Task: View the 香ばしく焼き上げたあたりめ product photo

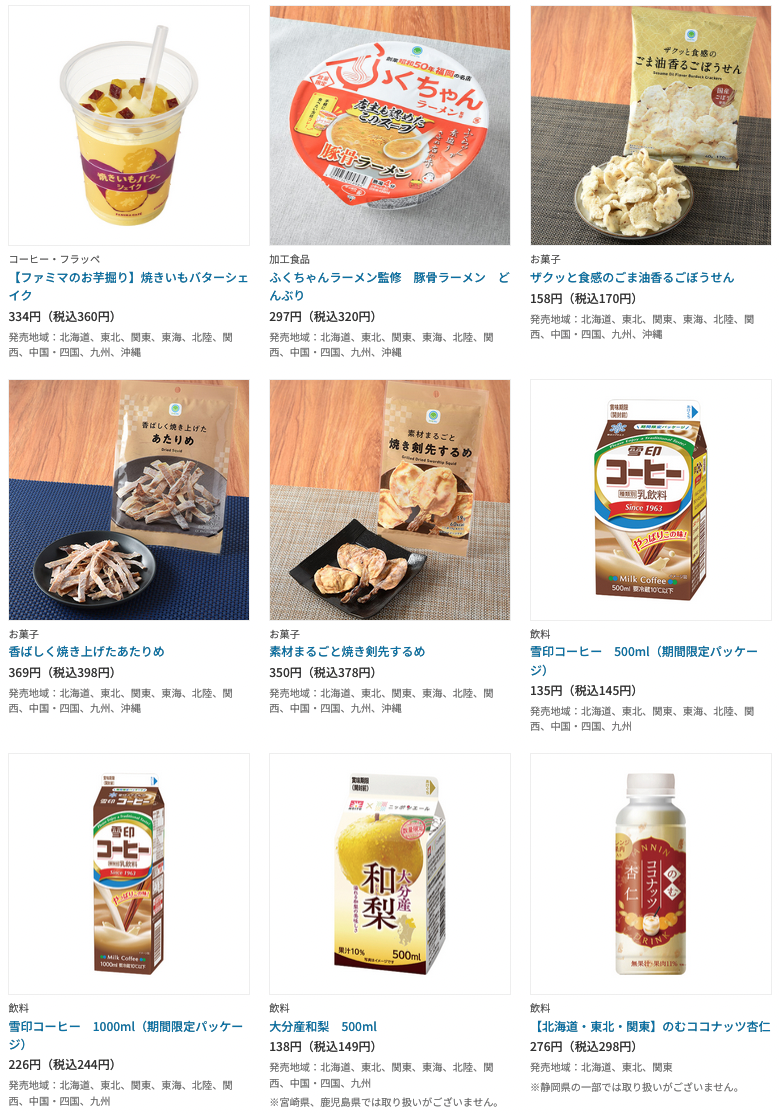Action: point(129,500)
